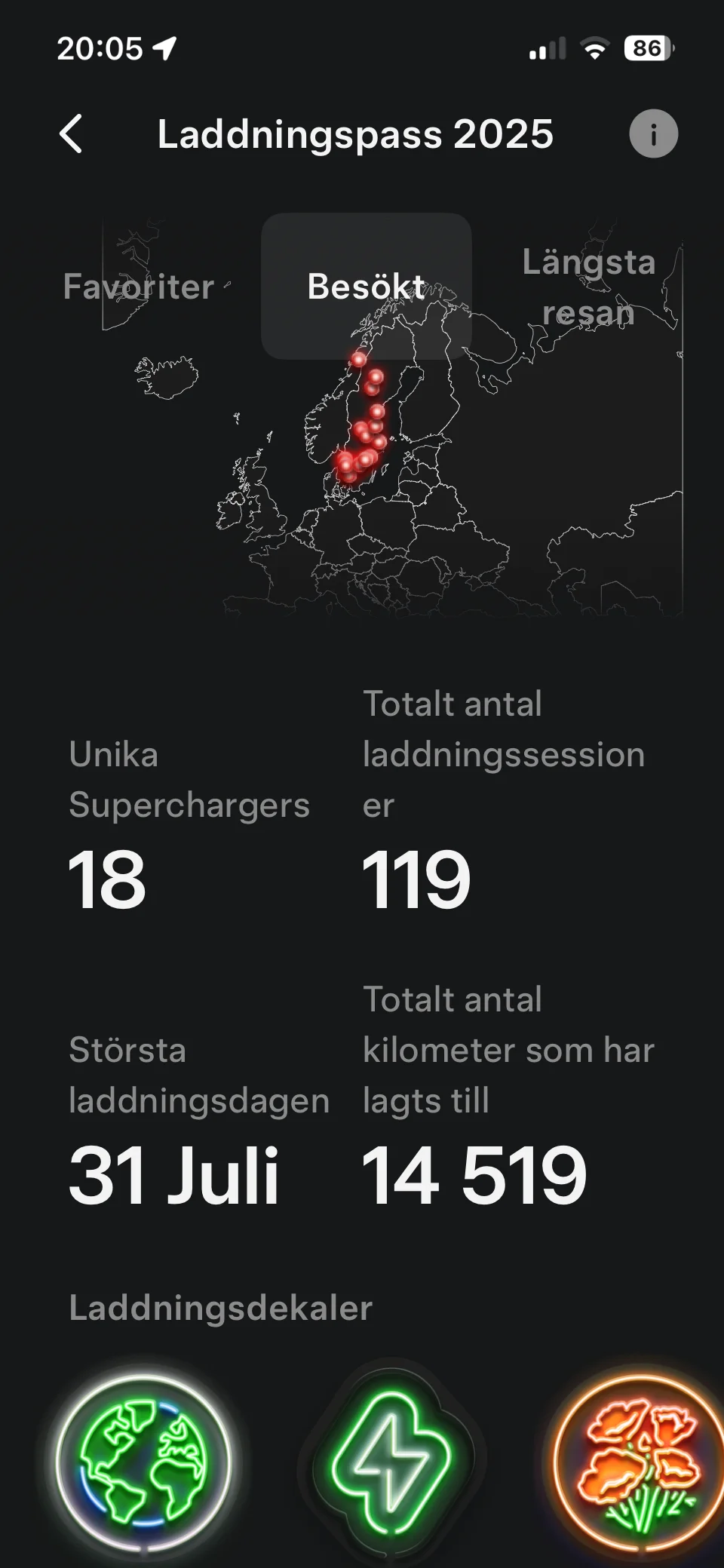Open the info icon next to Laddningspass 2025
This screenshot has height=1568, width=724.
tap(653, 134)
